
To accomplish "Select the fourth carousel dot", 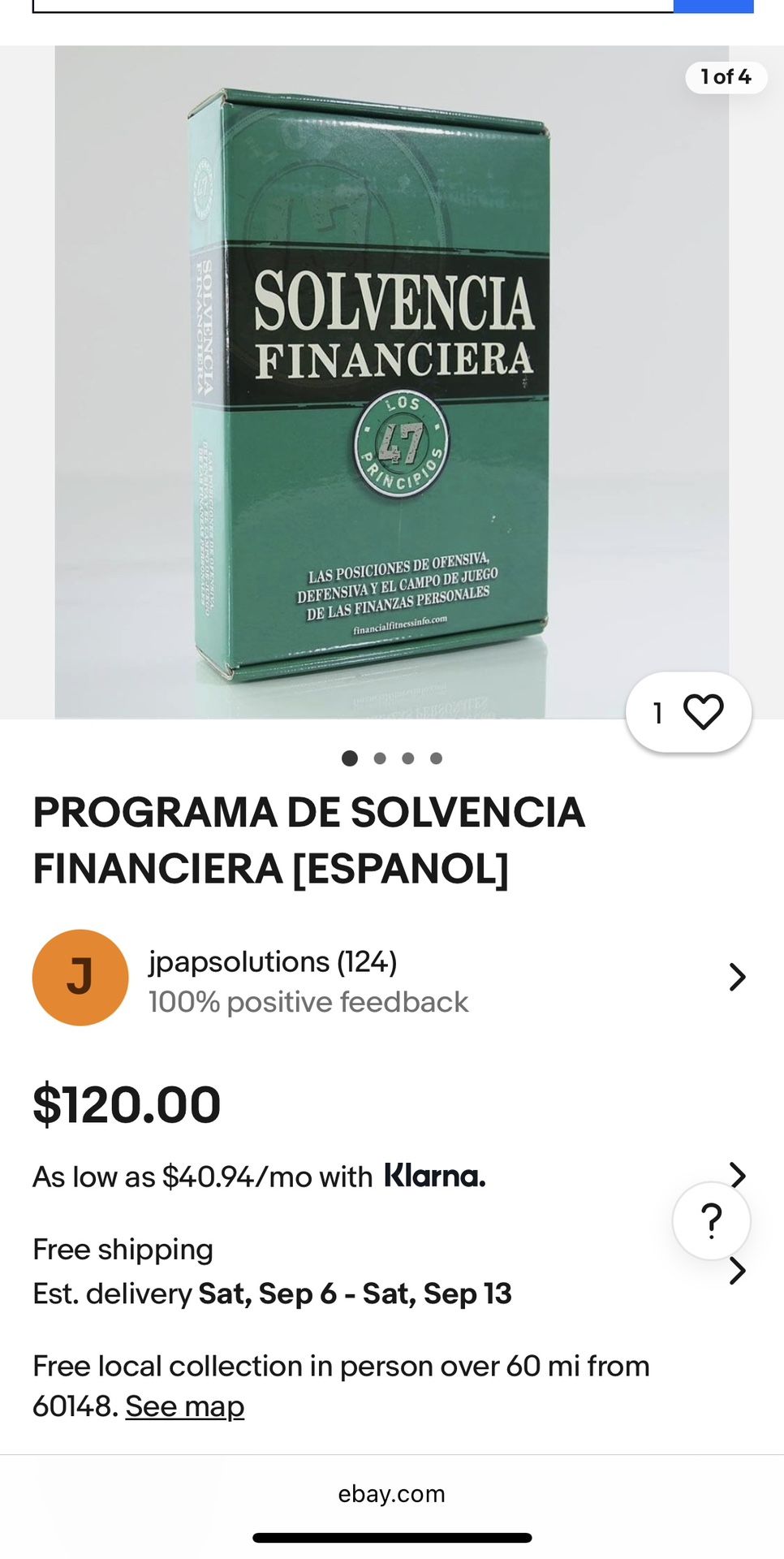I will pyautogui.click(x=436, y=758).
